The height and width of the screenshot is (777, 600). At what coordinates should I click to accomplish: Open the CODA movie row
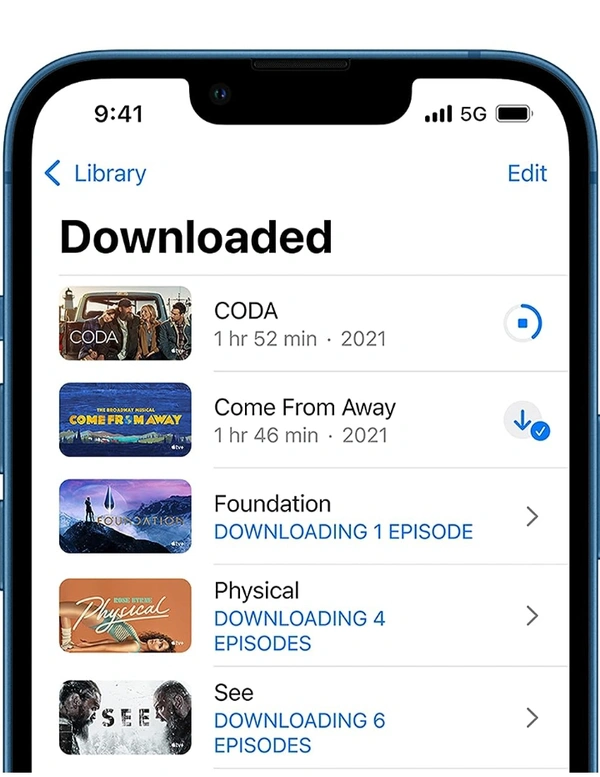point(300,324)
